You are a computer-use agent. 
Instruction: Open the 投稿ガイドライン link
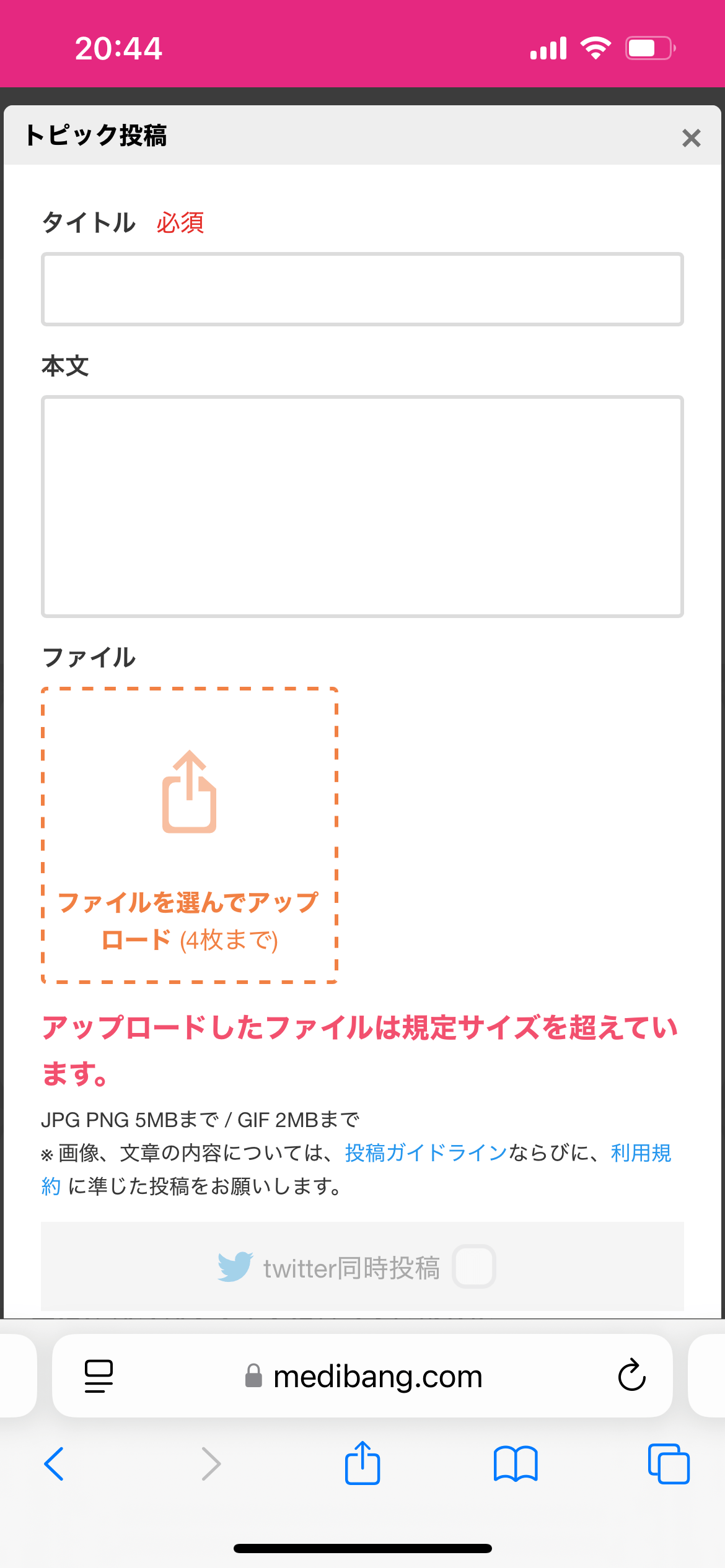click(426, 1152)
